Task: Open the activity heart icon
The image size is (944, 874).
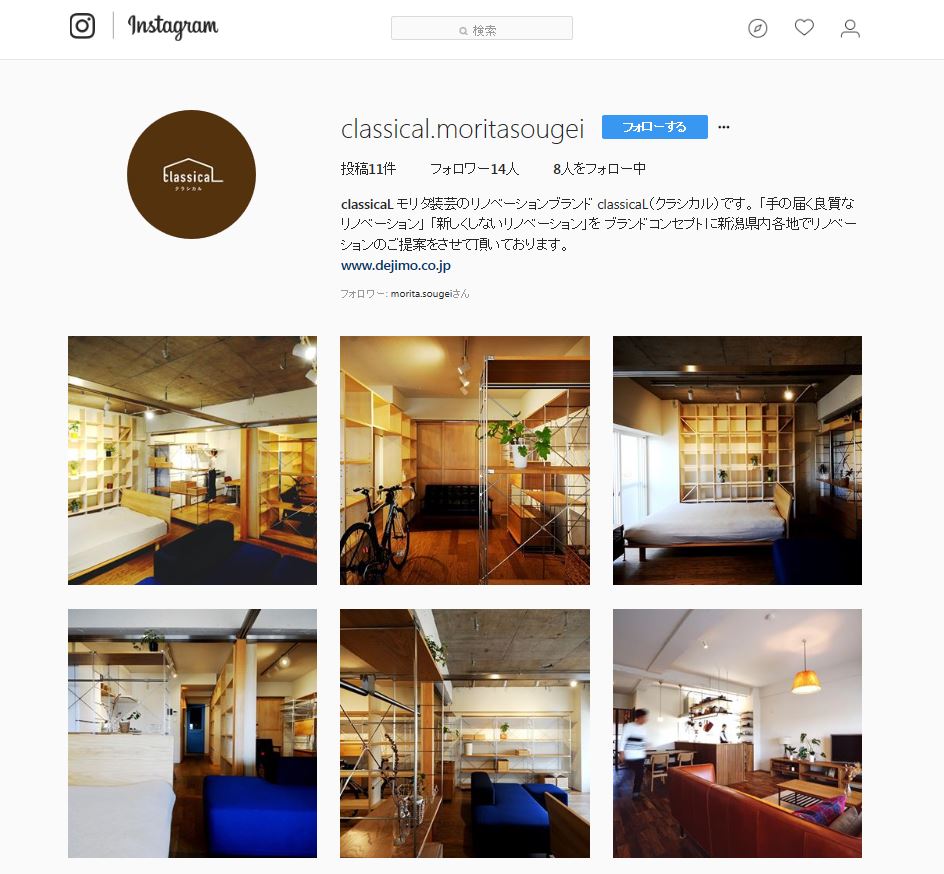Action: 804,28
